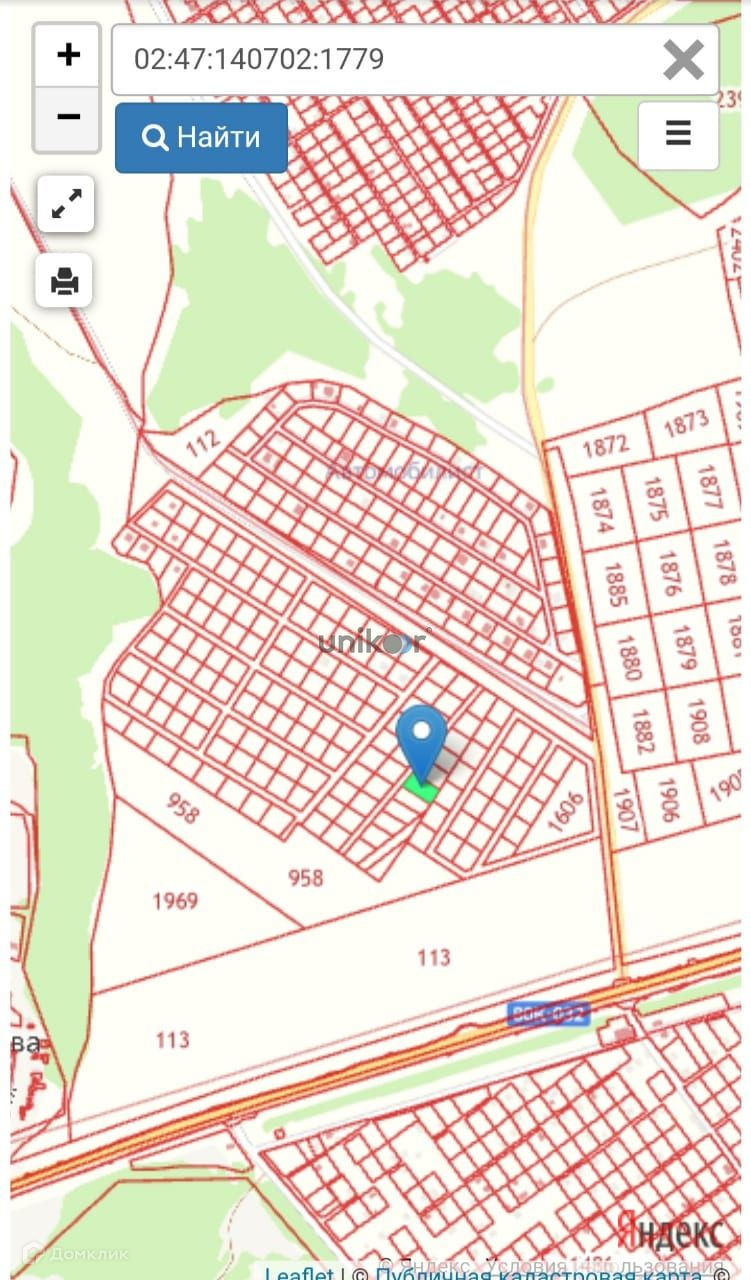751x1280 pixels.
Task: Clear the cadastral number field
Action: tap(684, 60)
